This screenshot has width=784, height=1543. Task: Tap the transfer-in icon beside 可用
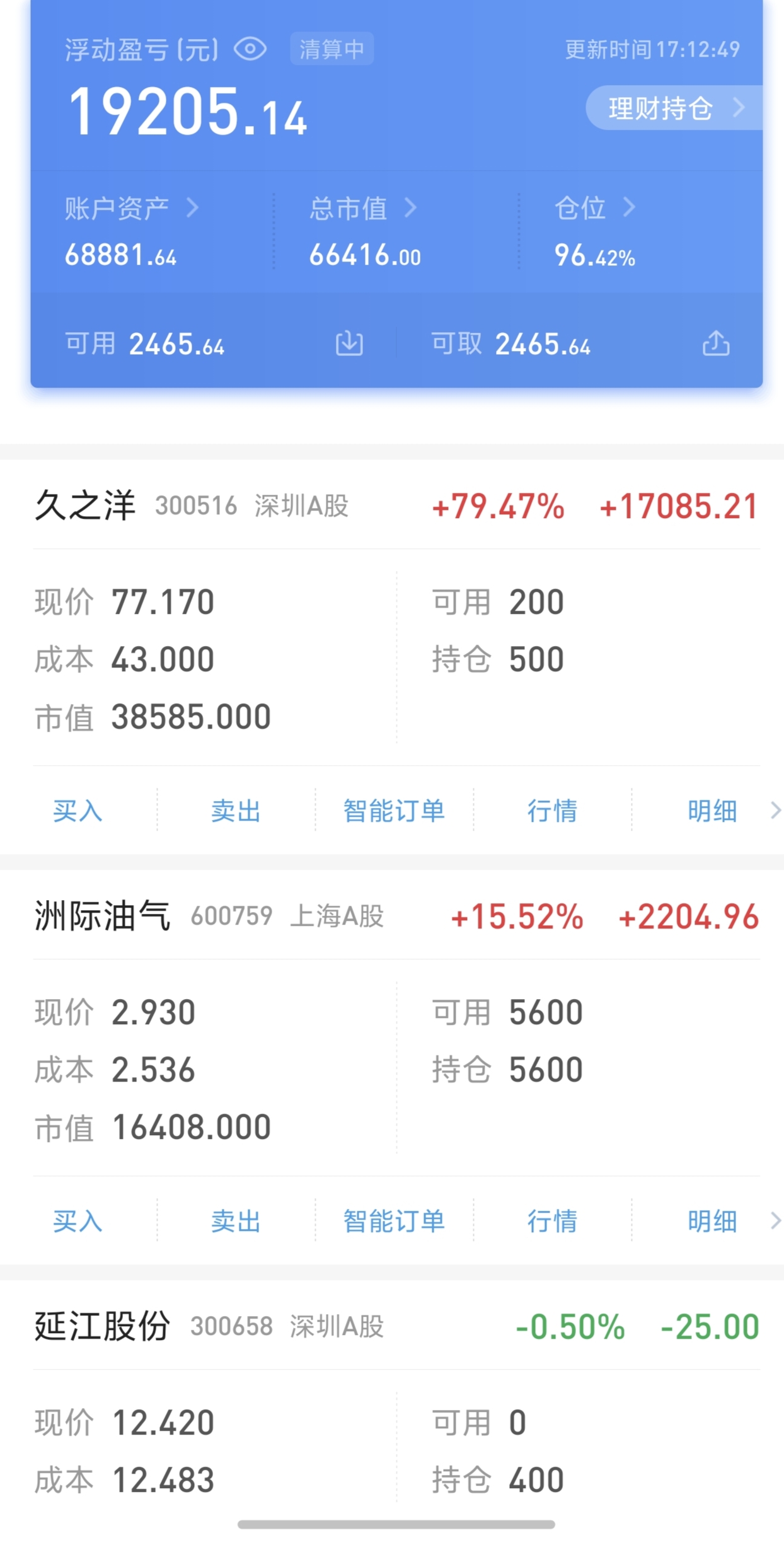click(x=349, y=344)
